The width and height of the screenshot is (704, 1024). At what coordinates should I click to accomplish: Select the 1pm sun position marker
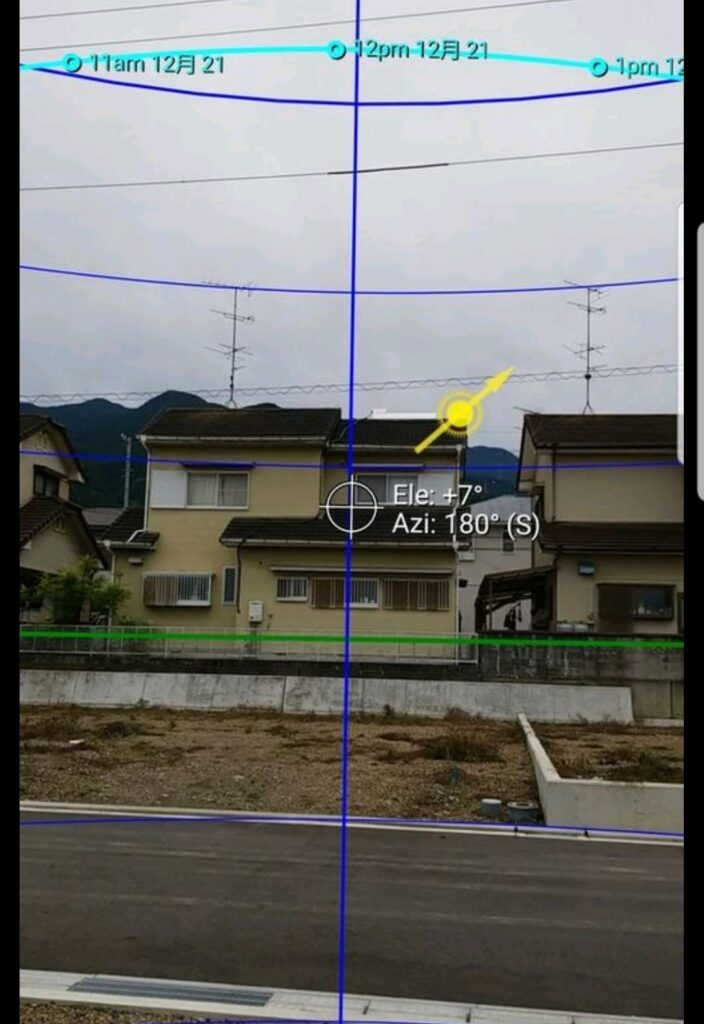pos(598,67)
